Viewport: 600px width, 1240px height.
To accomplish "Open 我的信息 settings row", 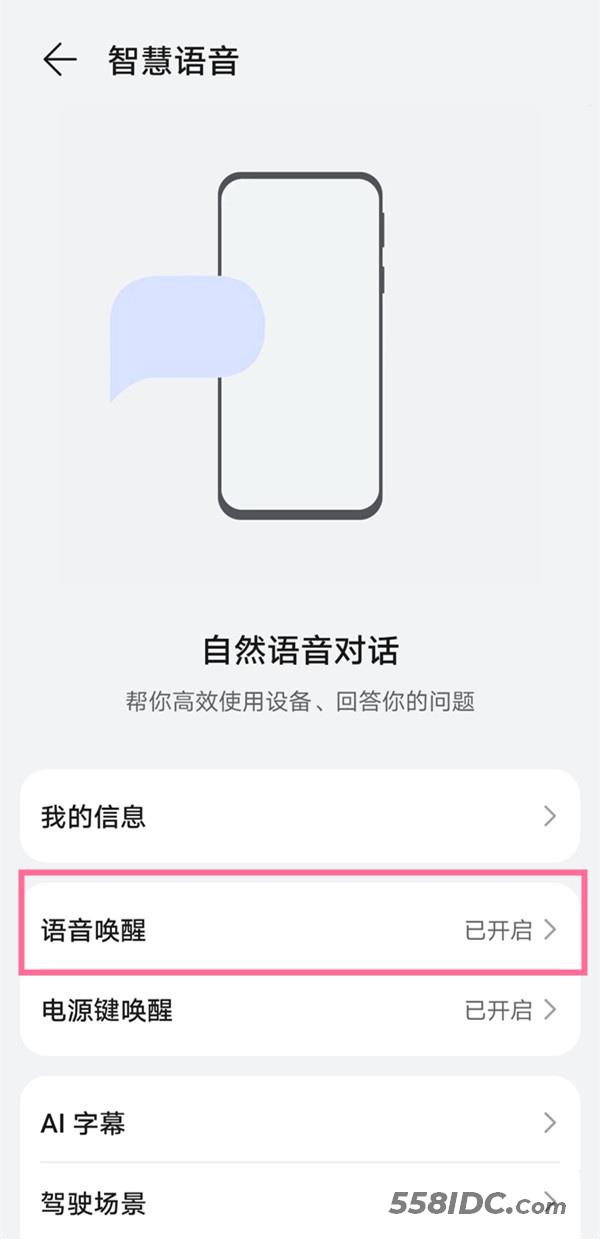I will click(x=300, y=816).
